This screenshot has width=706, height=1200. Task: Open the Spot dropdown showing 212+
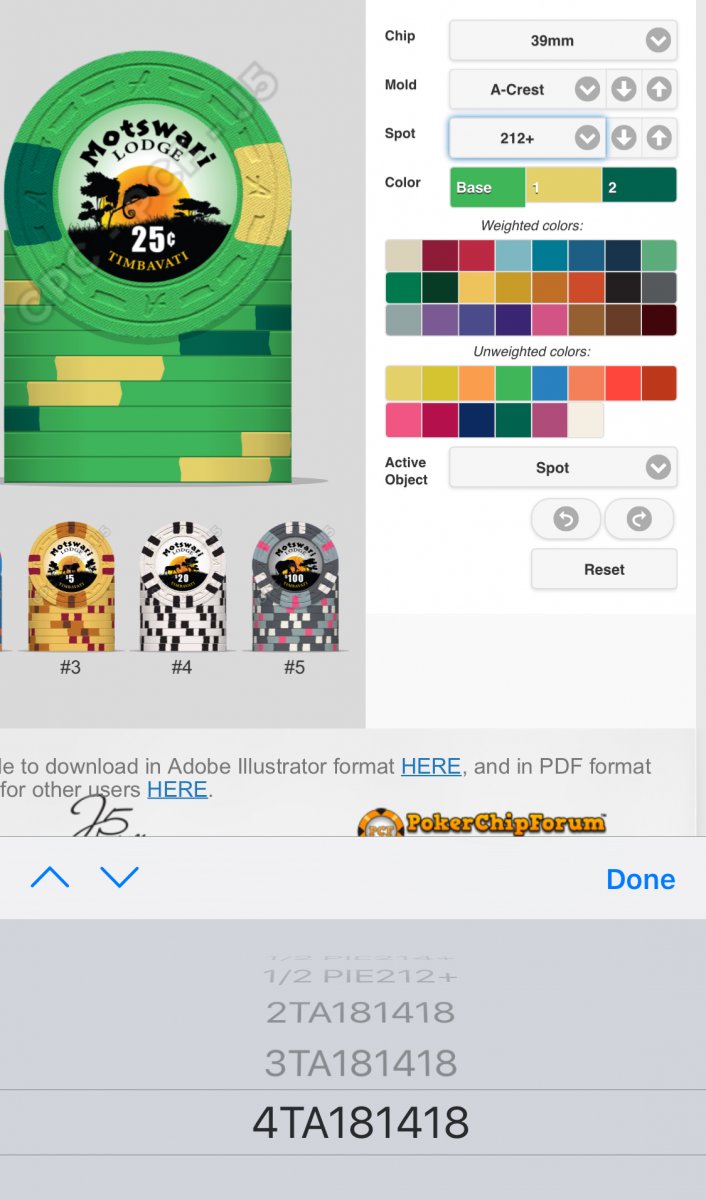(x=526, y=138)
